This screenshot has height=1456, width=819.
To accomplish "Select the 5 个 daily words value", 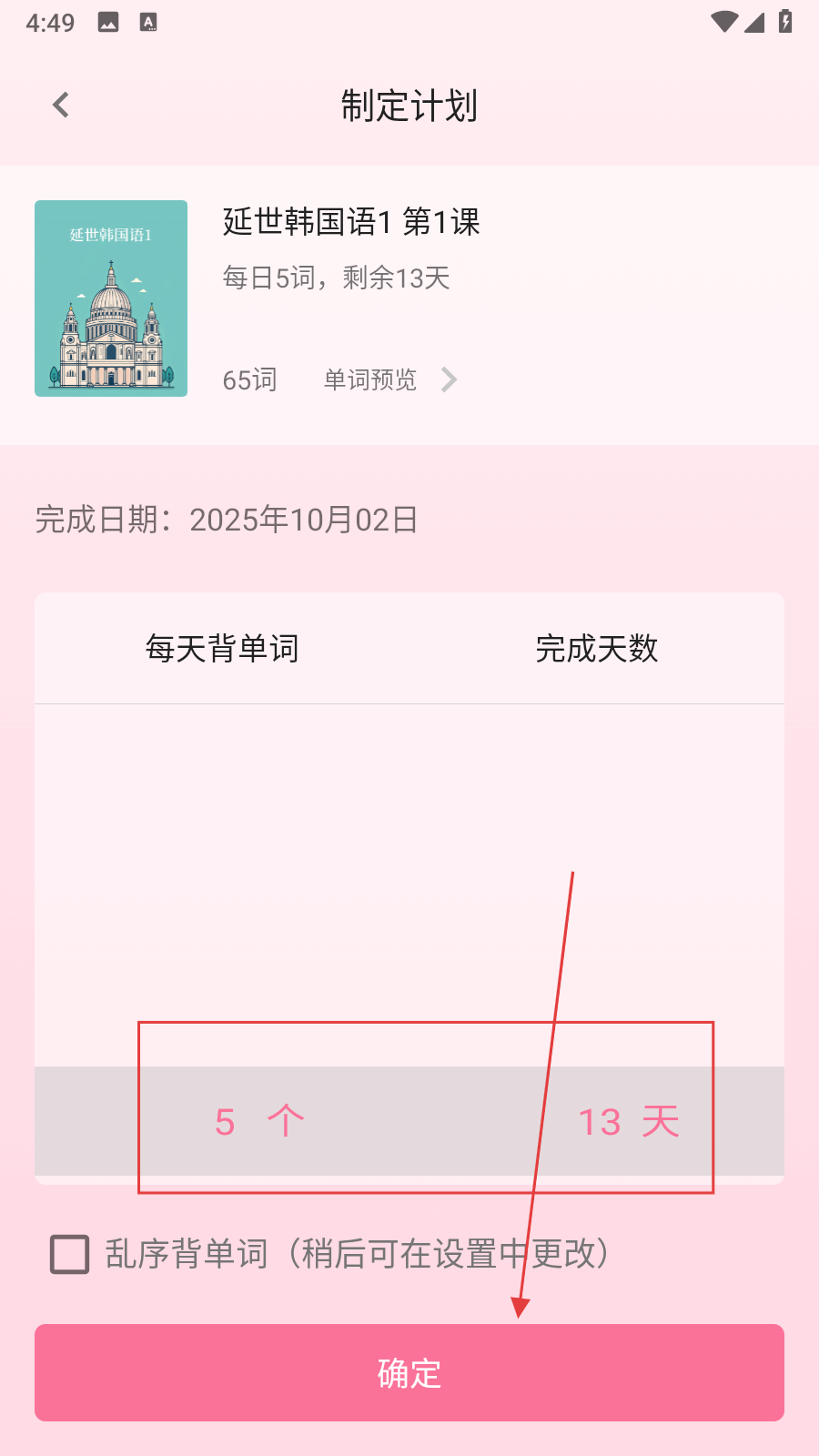I will [259, 1121].
